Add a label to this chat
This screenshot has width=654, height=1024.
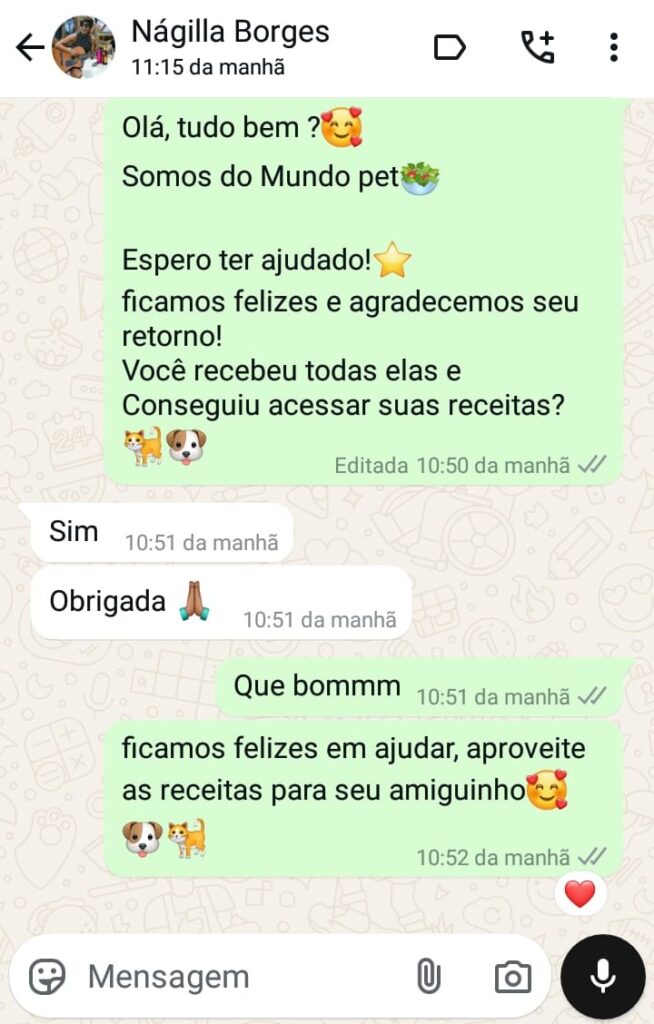pyautogui.click(x=449, y=47)
